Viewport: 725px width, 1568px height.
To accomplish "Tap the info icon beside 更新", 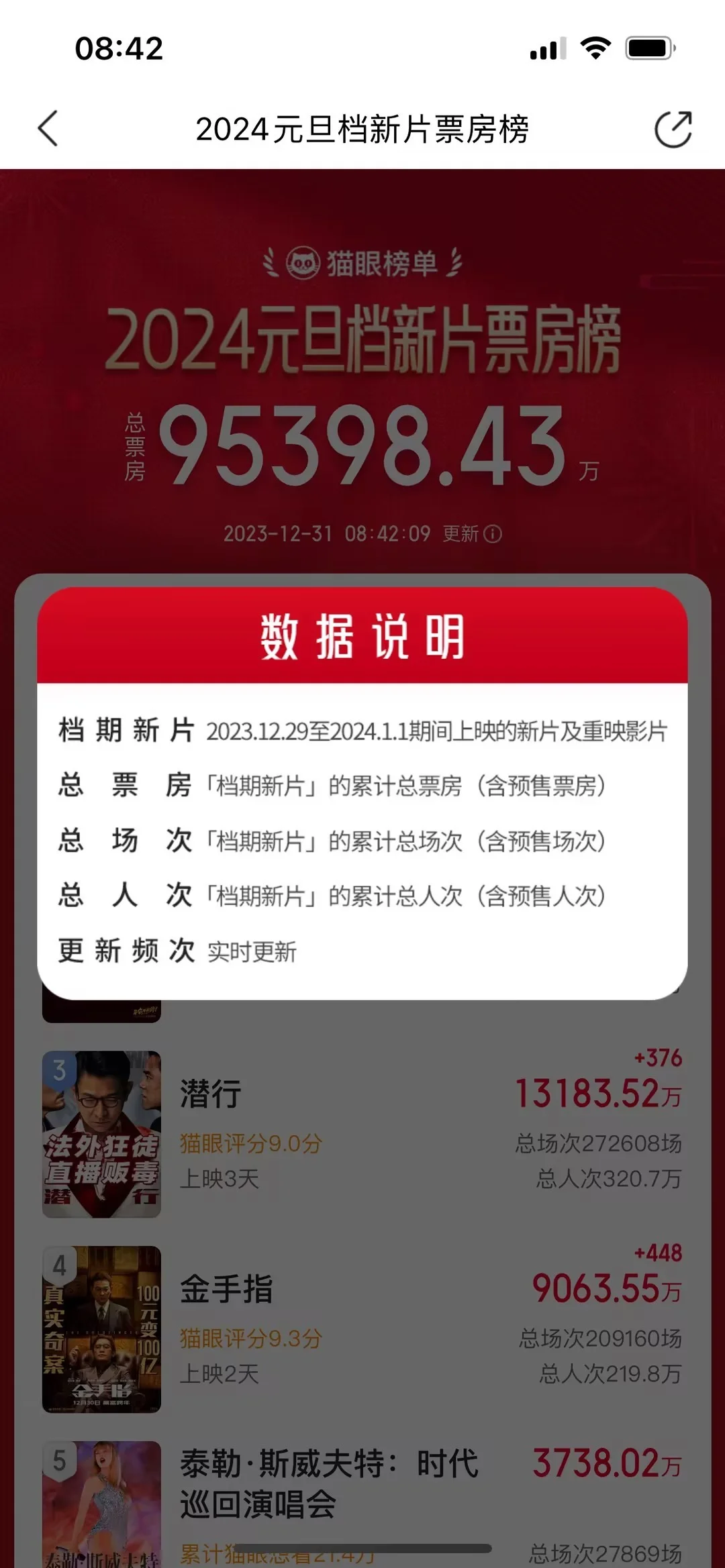I will point(493,534).
